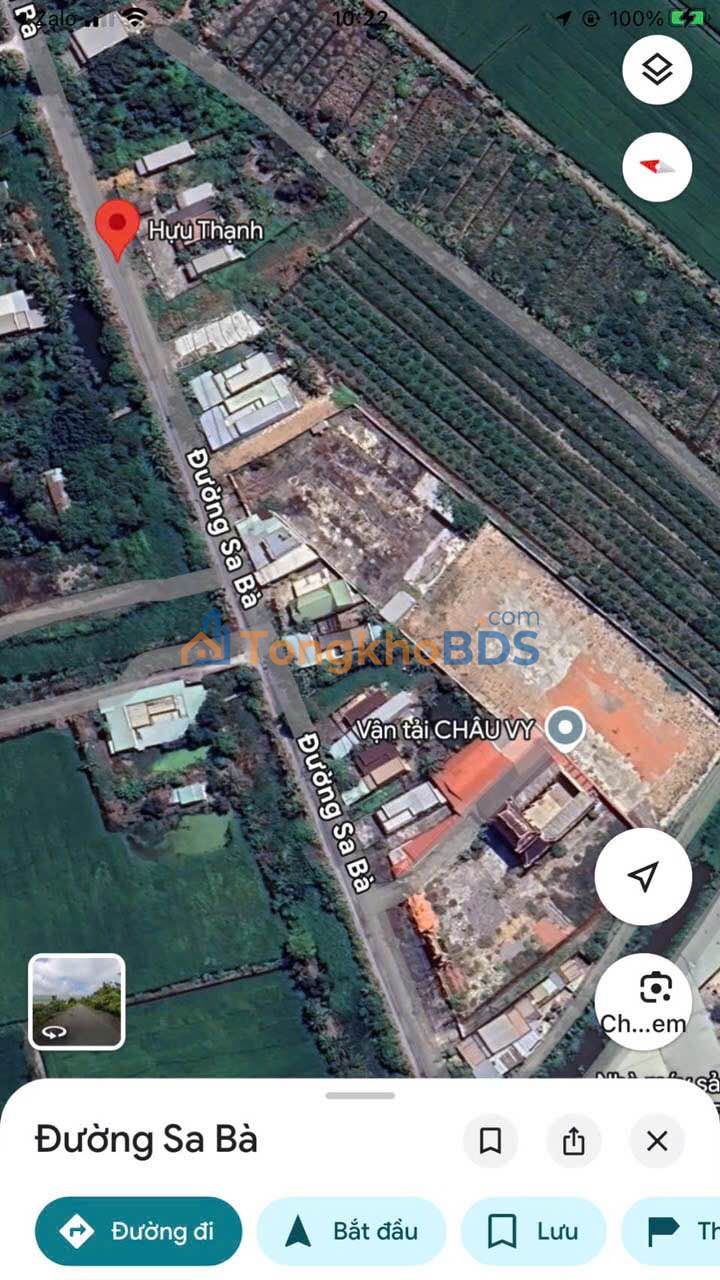
Task: Open the Street View thumbnail
Action: point(77,1001)
